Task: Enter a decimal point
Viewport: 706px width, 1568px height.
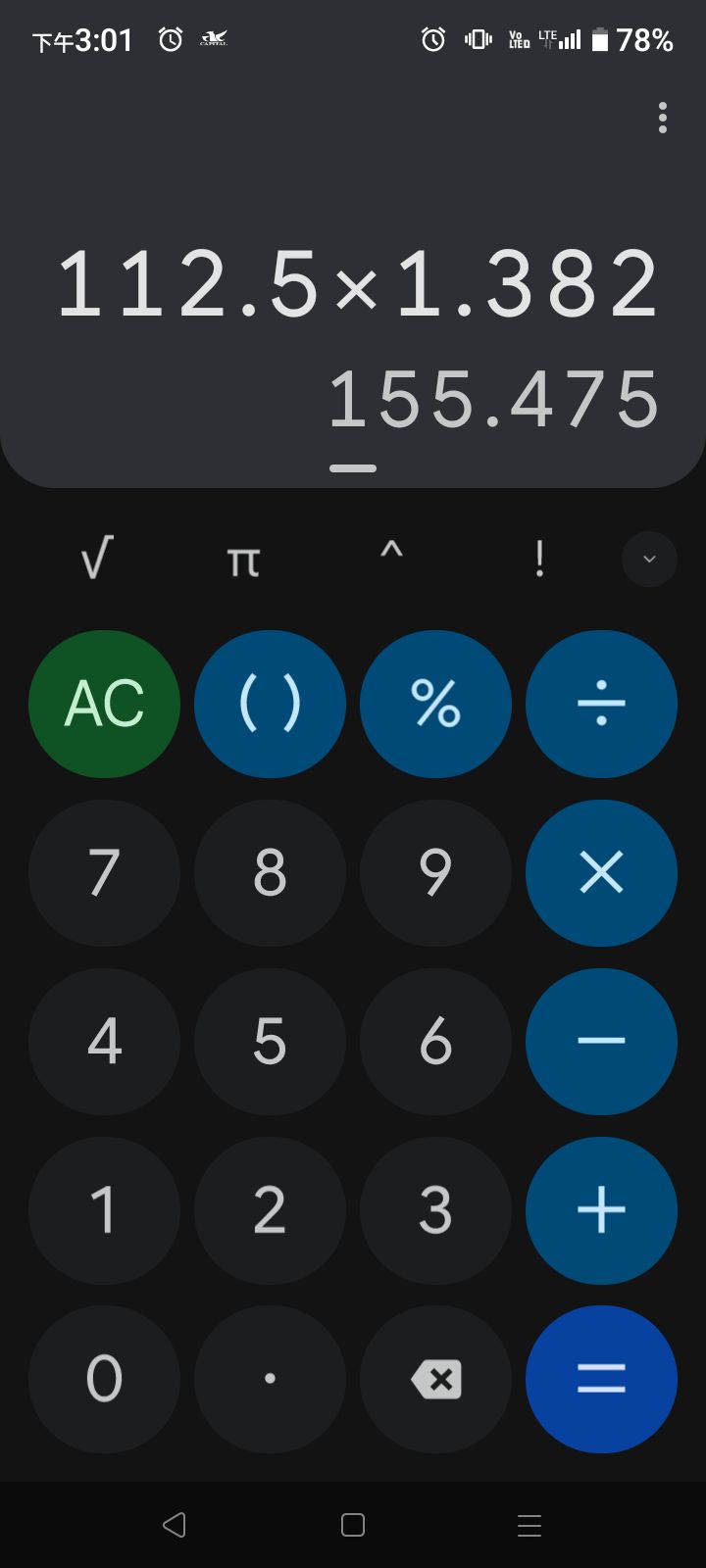Action: click(270, 1379)
